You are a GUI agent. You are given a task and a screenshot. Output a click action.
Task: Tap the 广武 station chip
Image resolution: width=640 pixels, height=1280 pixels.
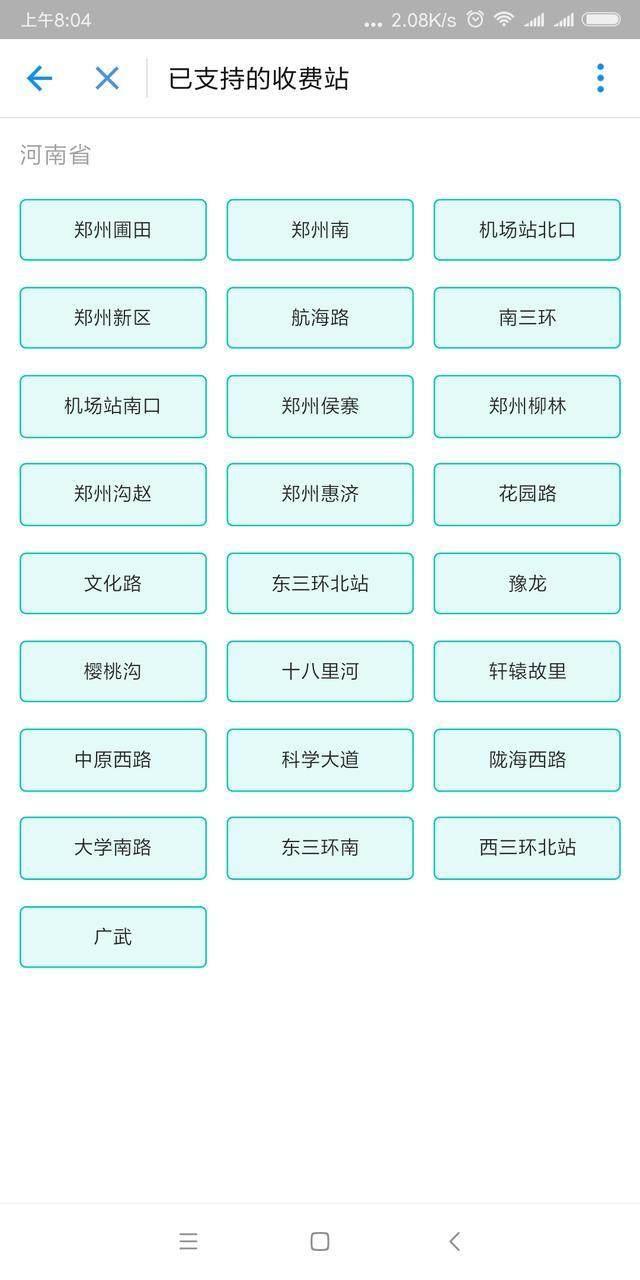pos(113,937)
